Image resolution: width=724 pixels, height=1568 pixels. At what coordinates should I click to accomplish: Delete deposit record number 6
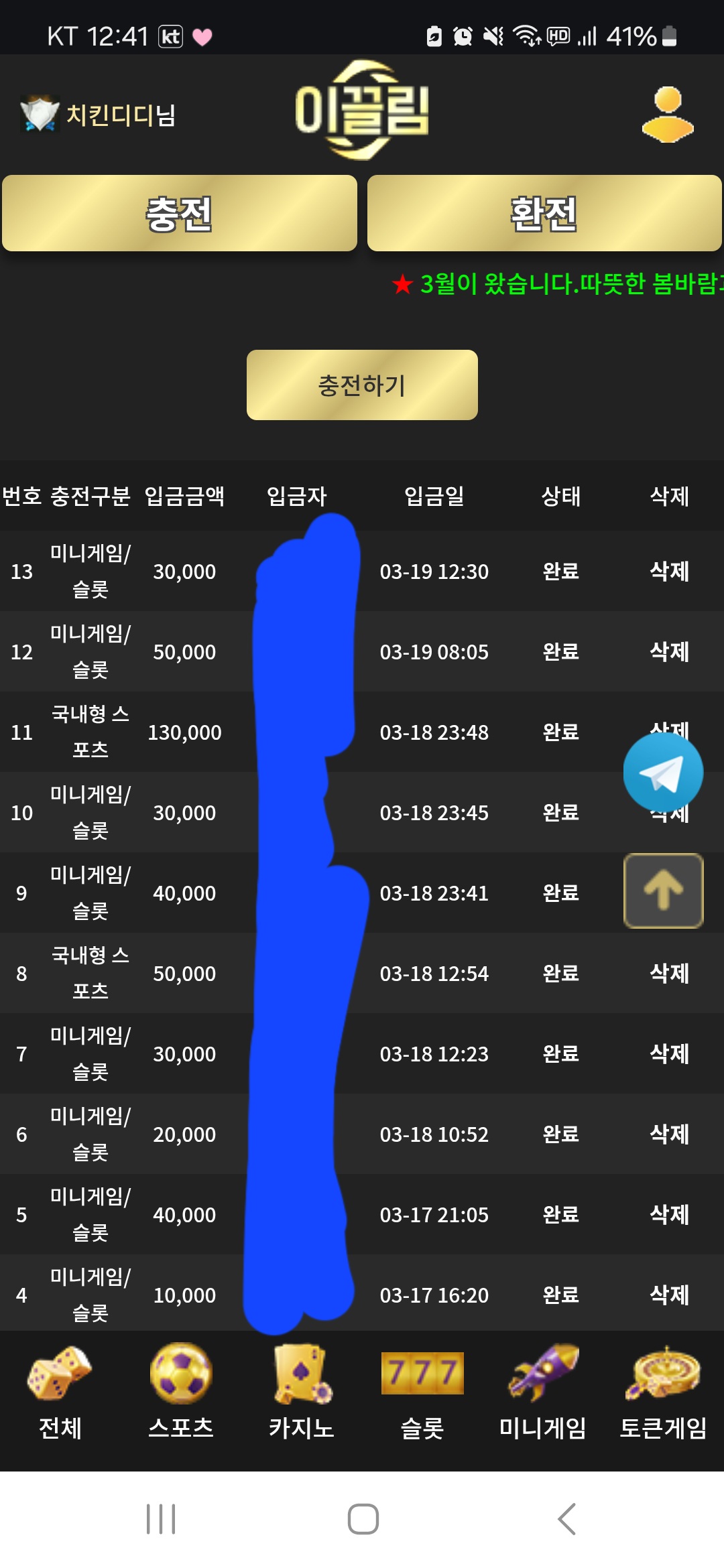pos(669,1134)
